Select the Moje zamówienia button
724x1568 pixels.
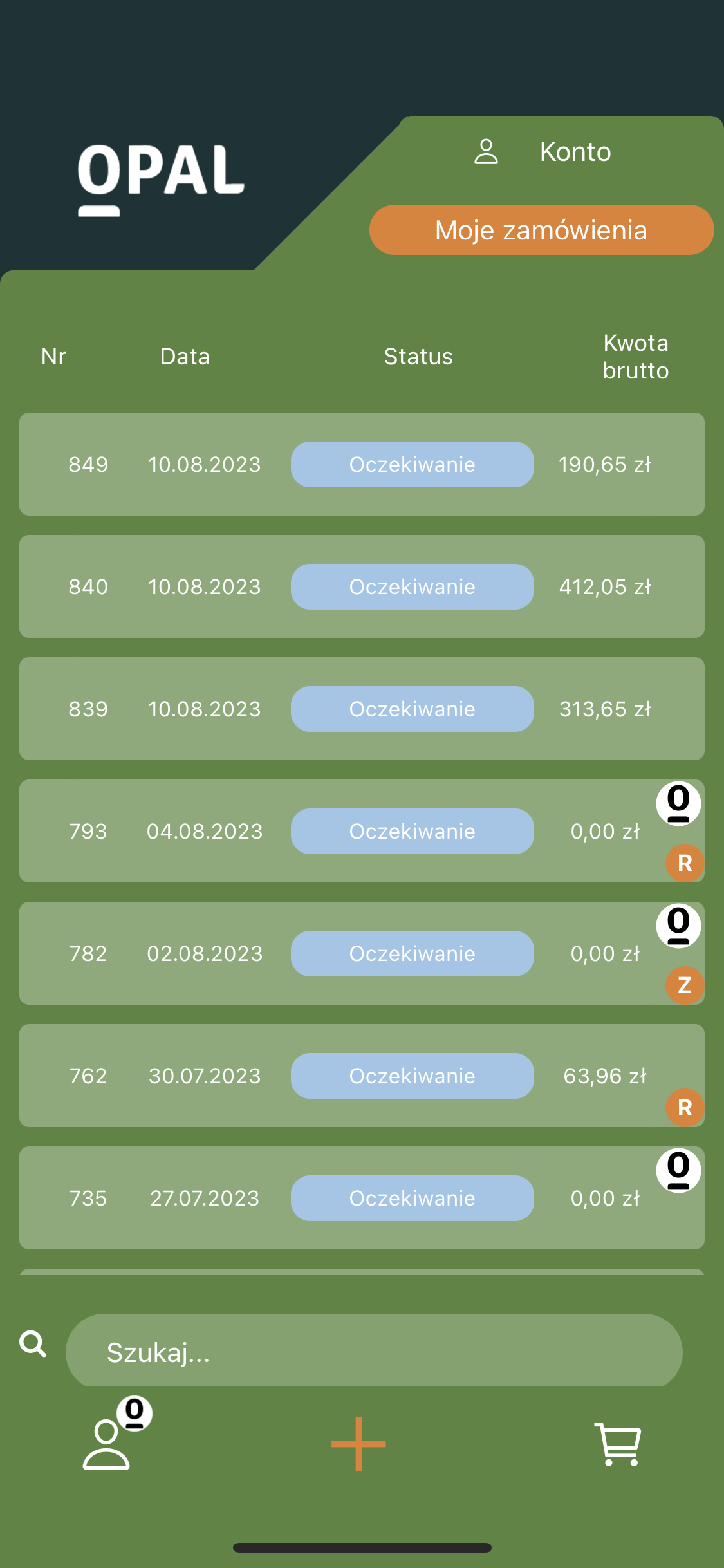(x=541, y=230)
